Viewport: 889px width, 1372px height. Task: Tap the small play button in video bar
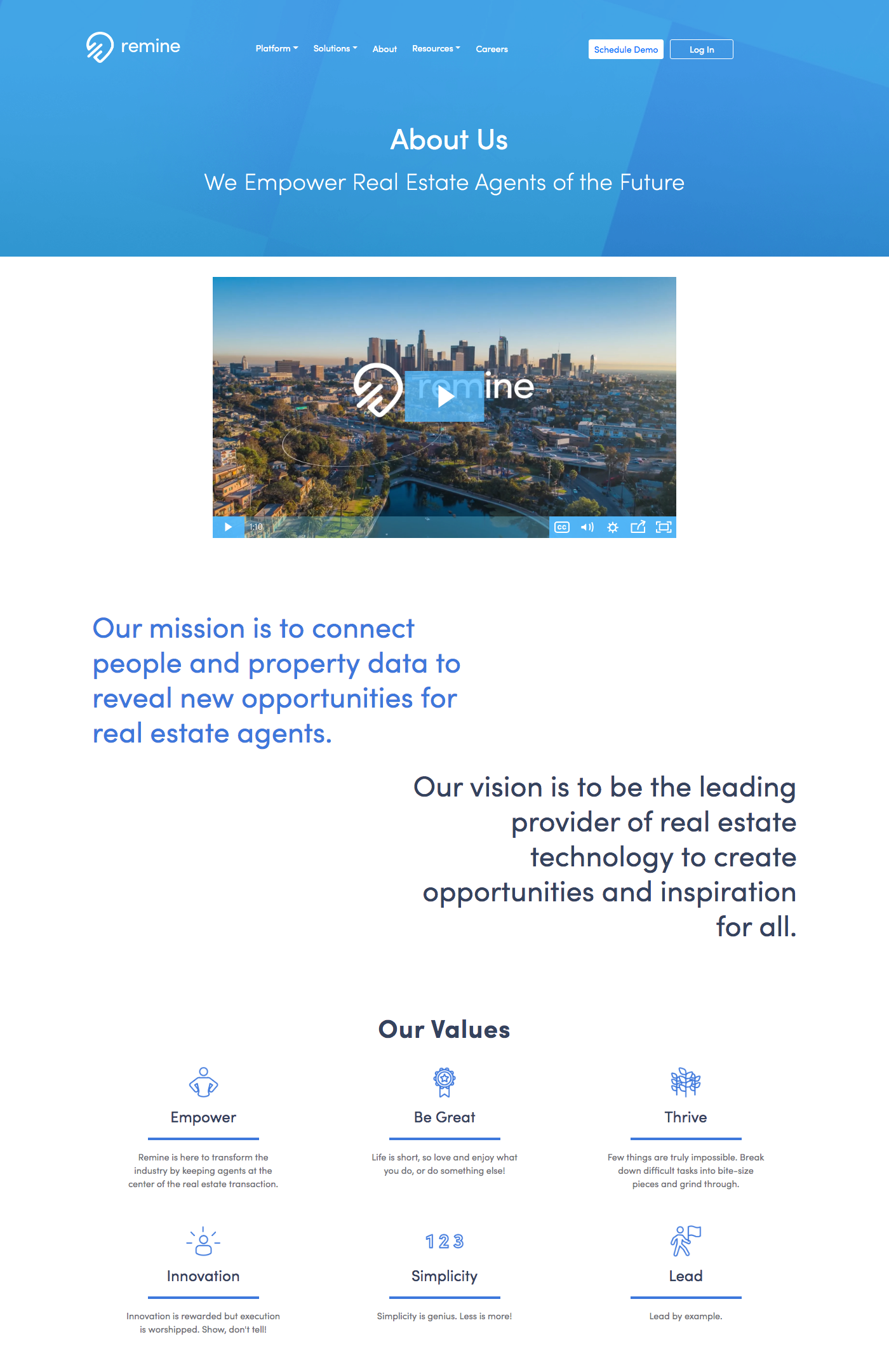(x=228, y=527)
